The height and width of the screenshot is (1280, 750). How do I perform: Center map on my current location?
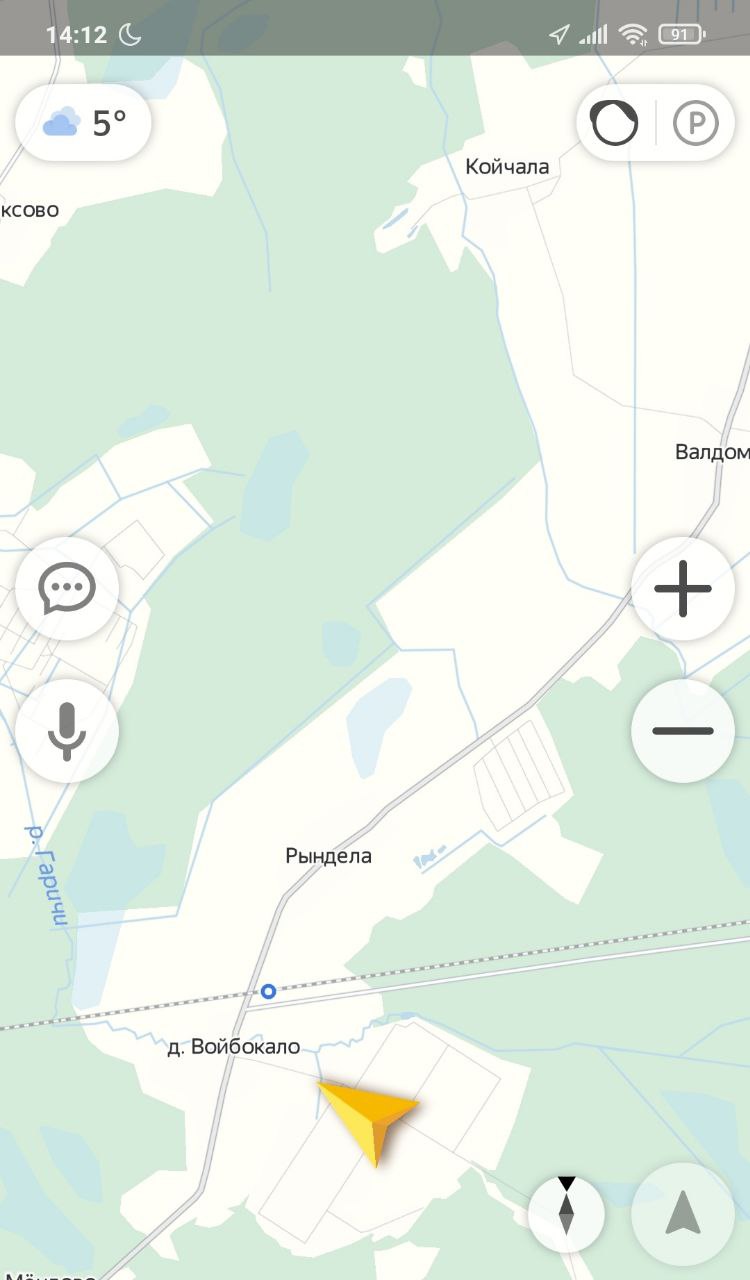point(683,1214)
